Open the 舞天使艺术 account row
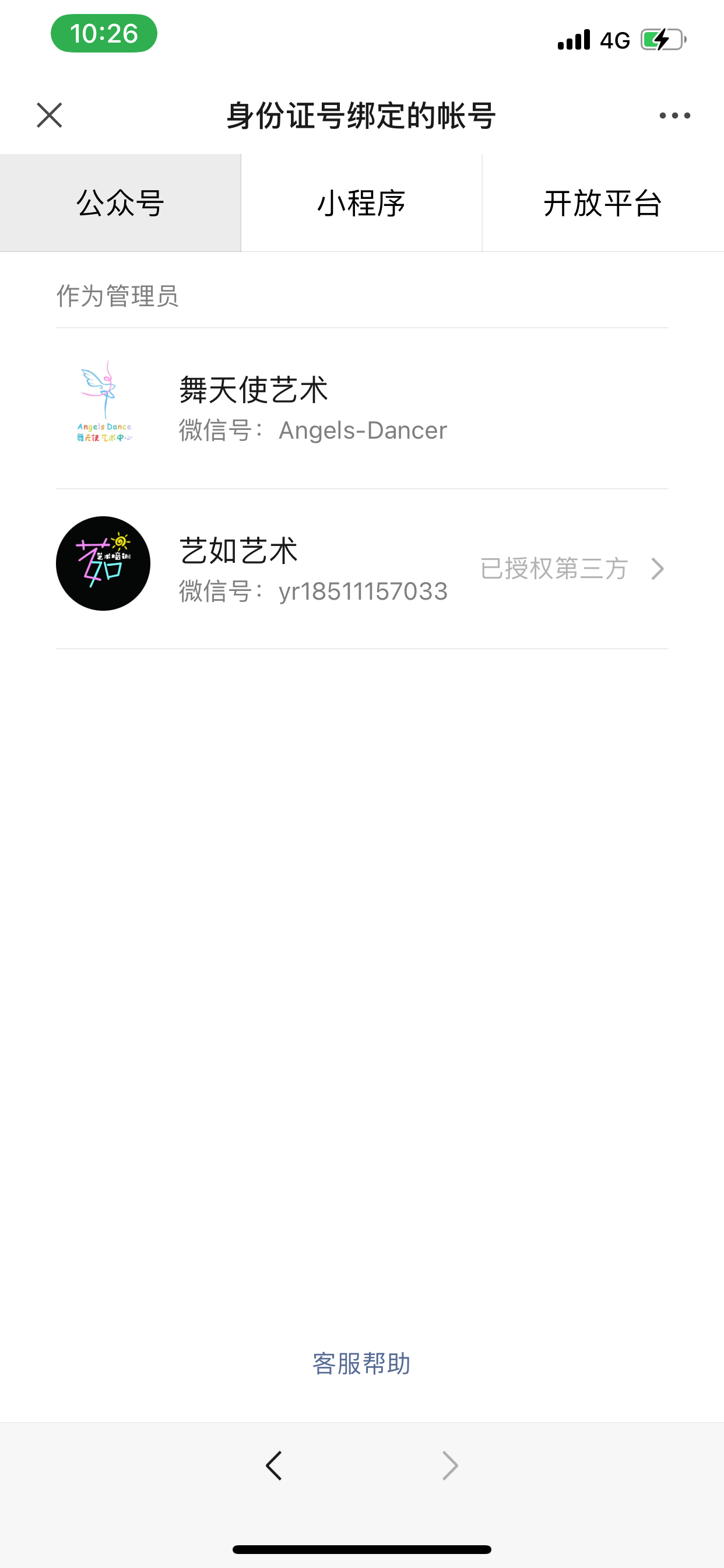 point(362,408)
